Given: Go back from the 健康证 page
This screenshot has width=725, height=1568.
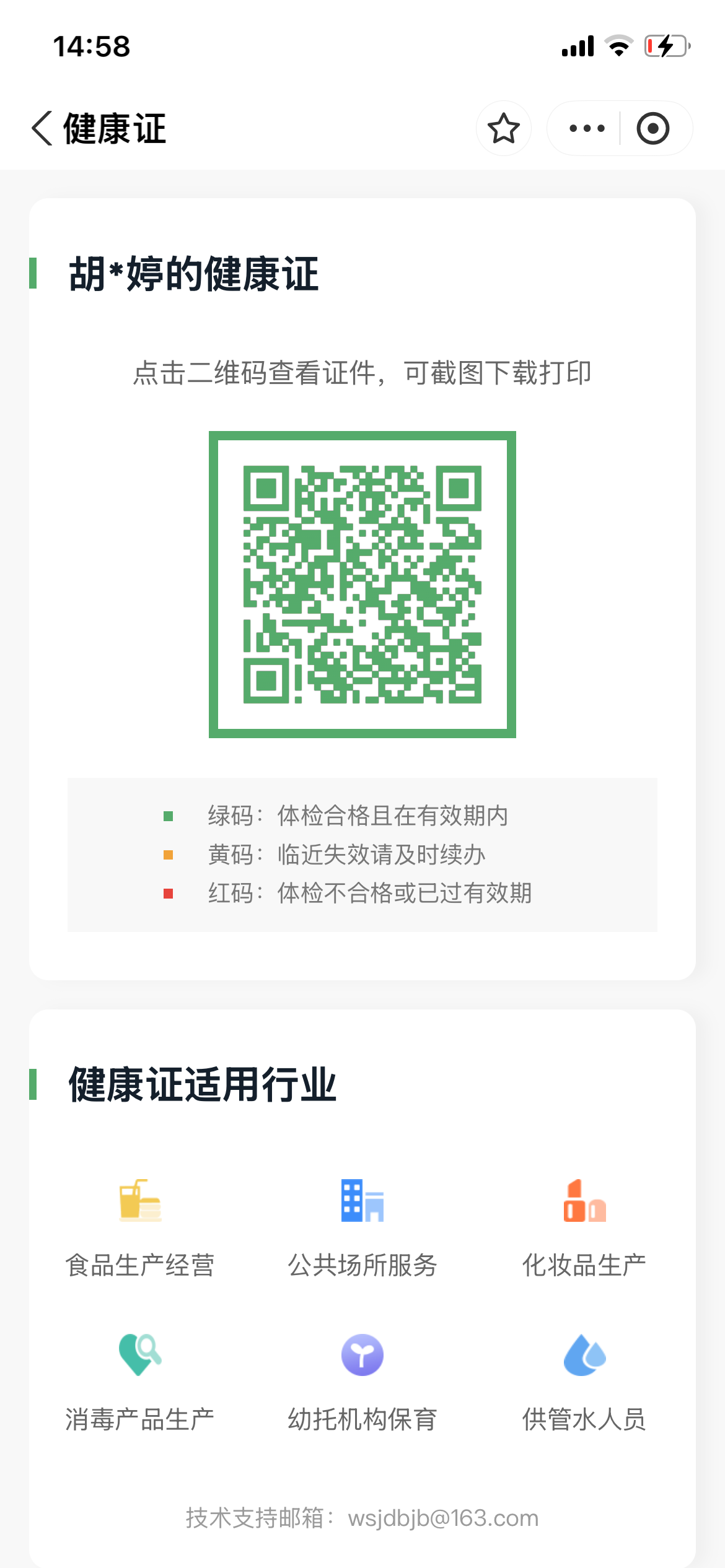Looking at the screenshot, I should coord(42,129).
